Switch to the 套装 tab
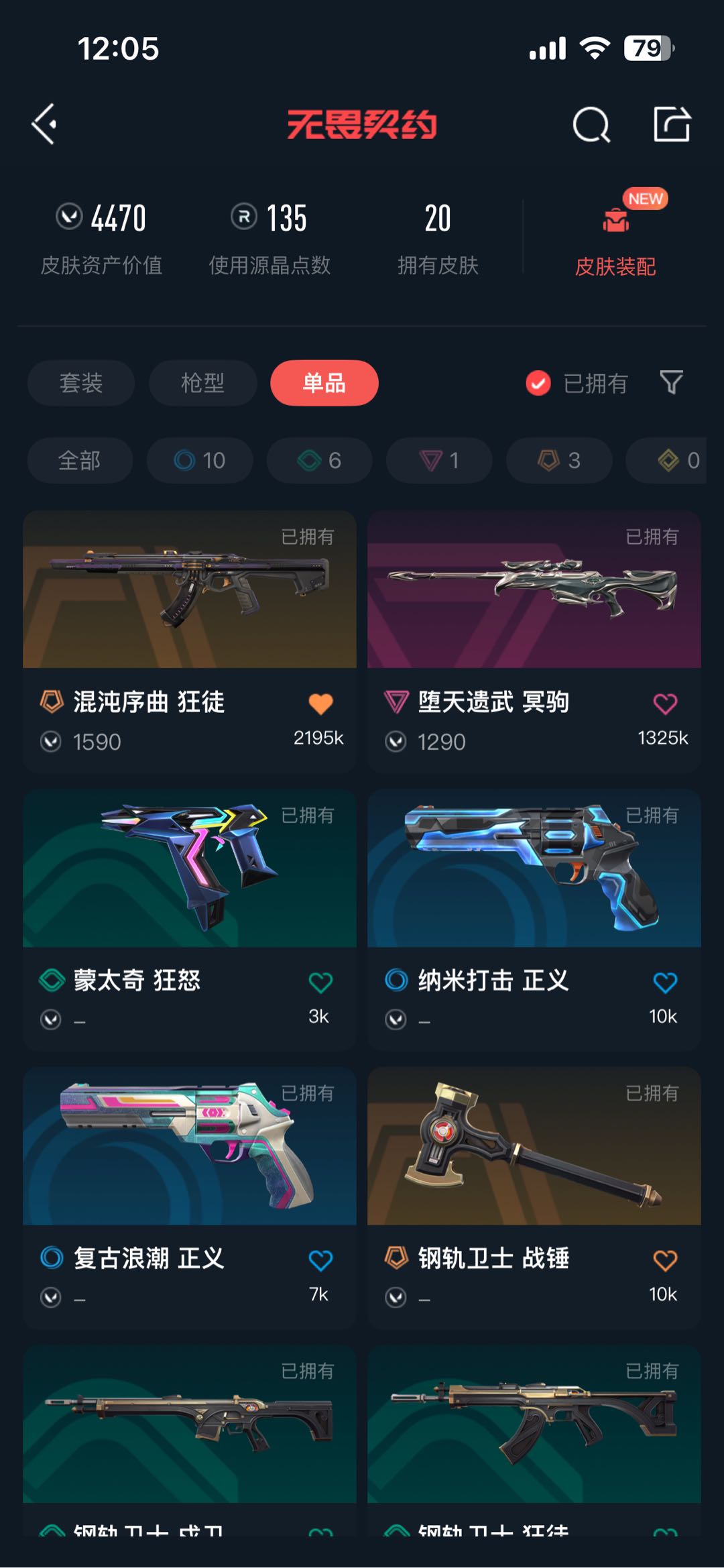The height and width of the screenshot is (1568, 724). point(81,383)
